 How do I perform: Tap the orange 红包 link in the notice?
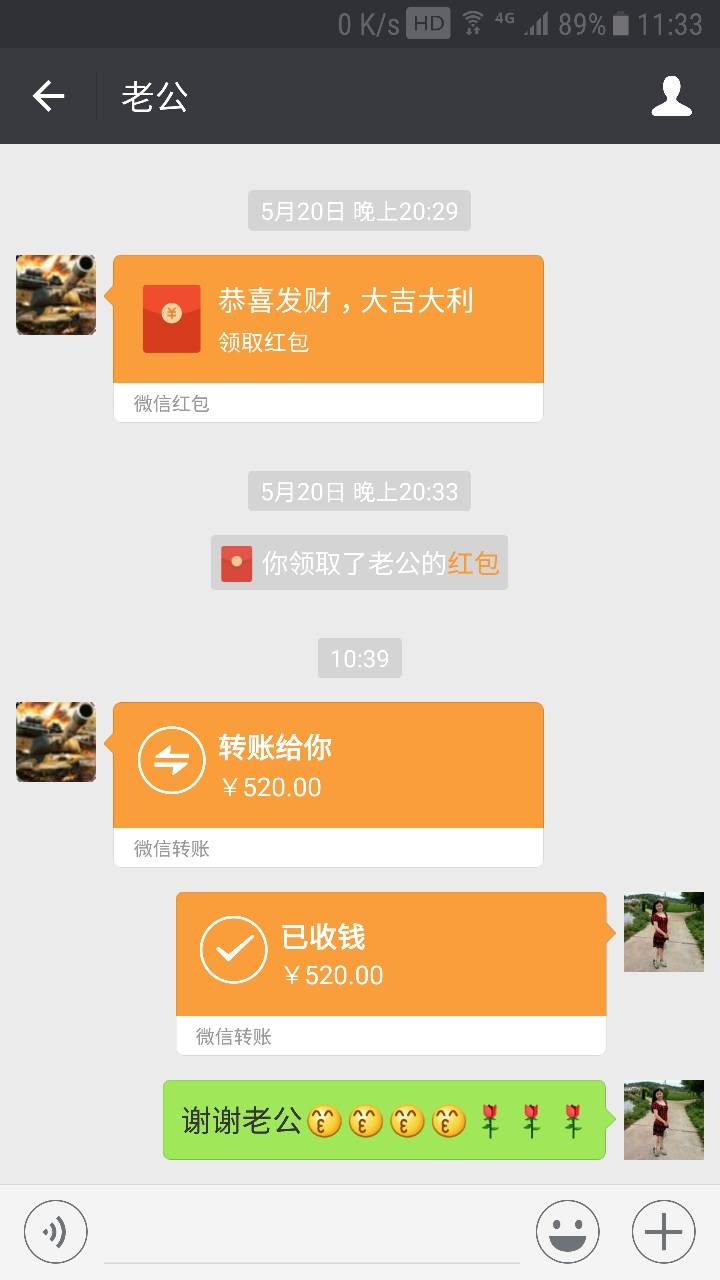point(473,563)
